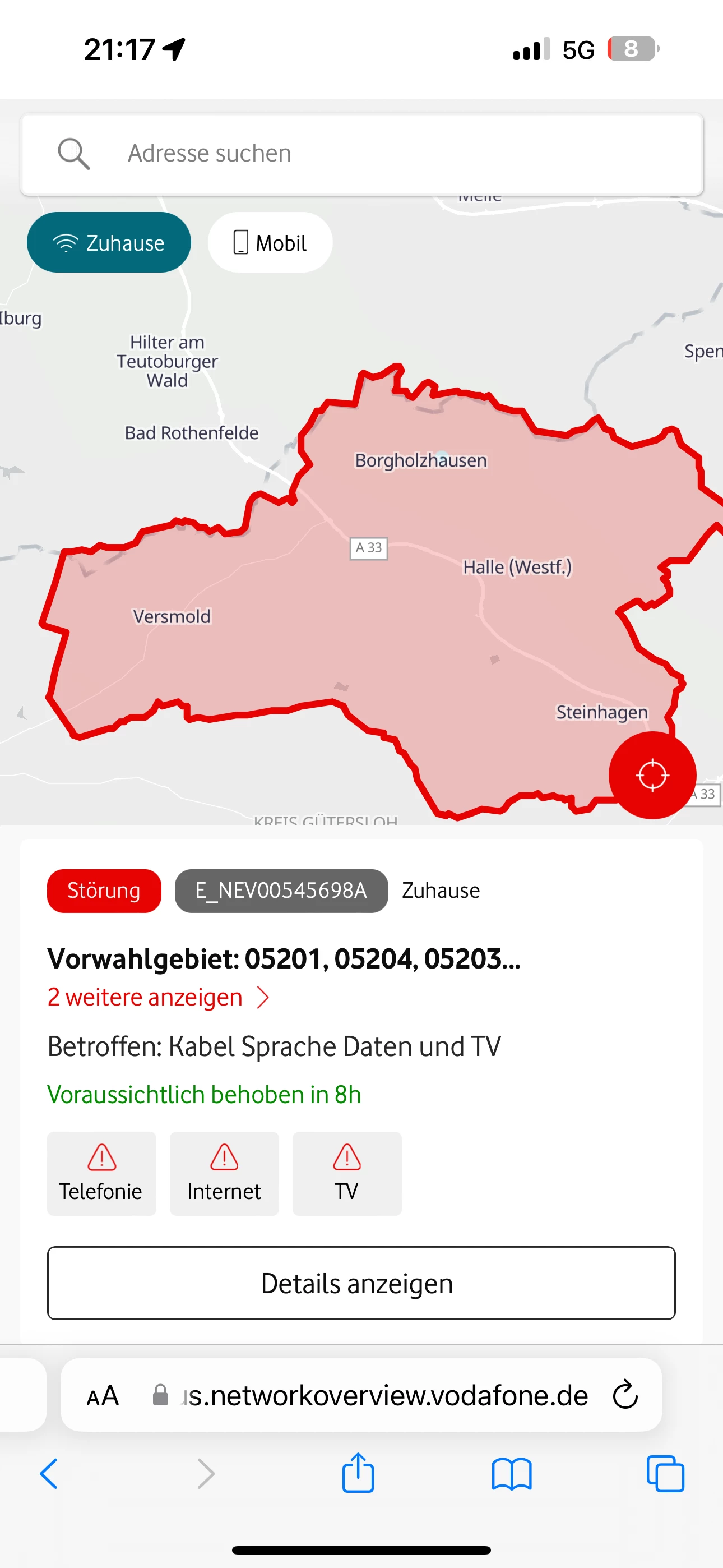The height and width of the screenshot is (1568, 723).
Task: Switch to the Mobil view
Action: (x=270, y=242)
